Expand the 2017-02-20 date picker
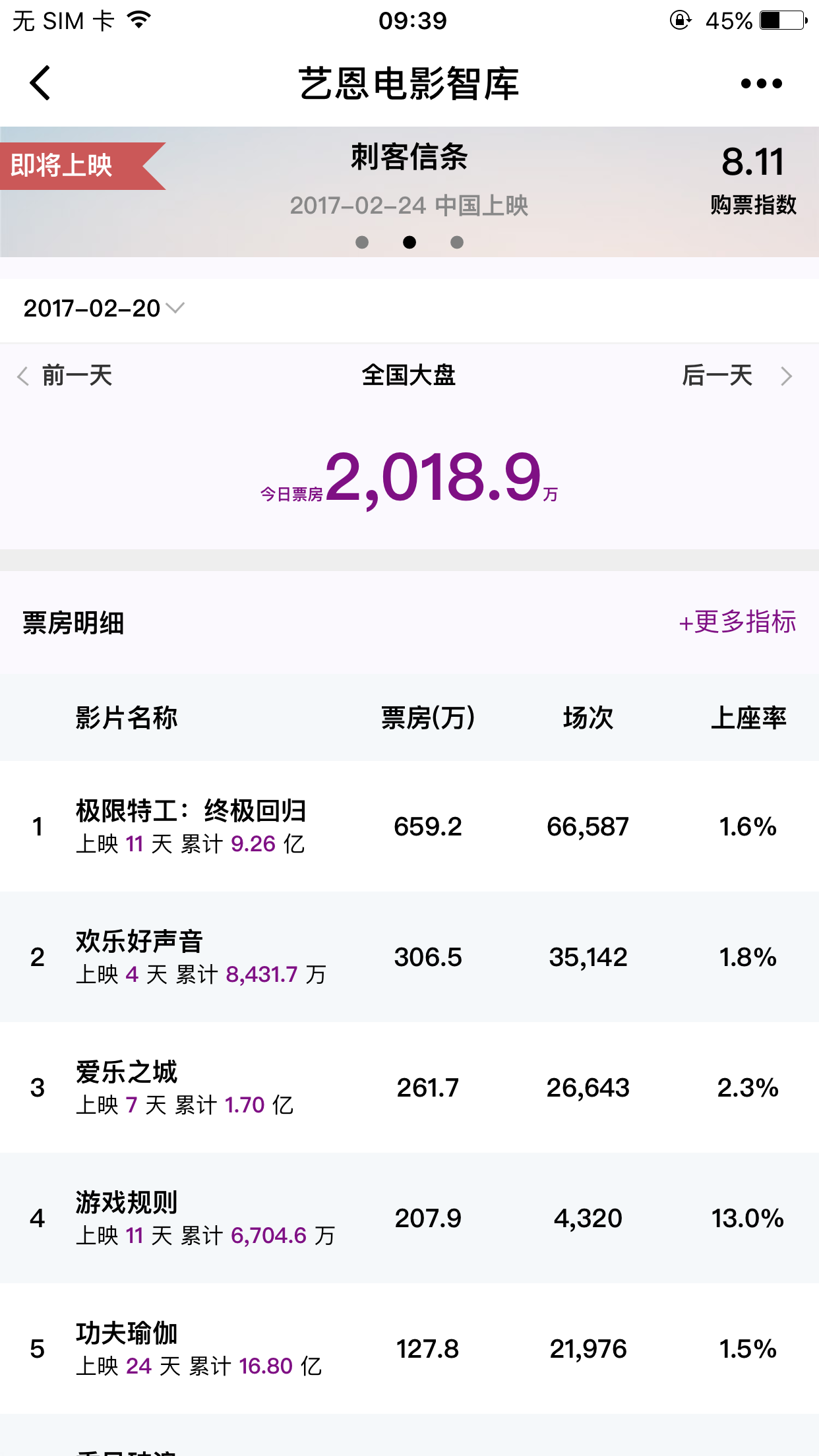819x1456 pixels. tap(104, 309)
